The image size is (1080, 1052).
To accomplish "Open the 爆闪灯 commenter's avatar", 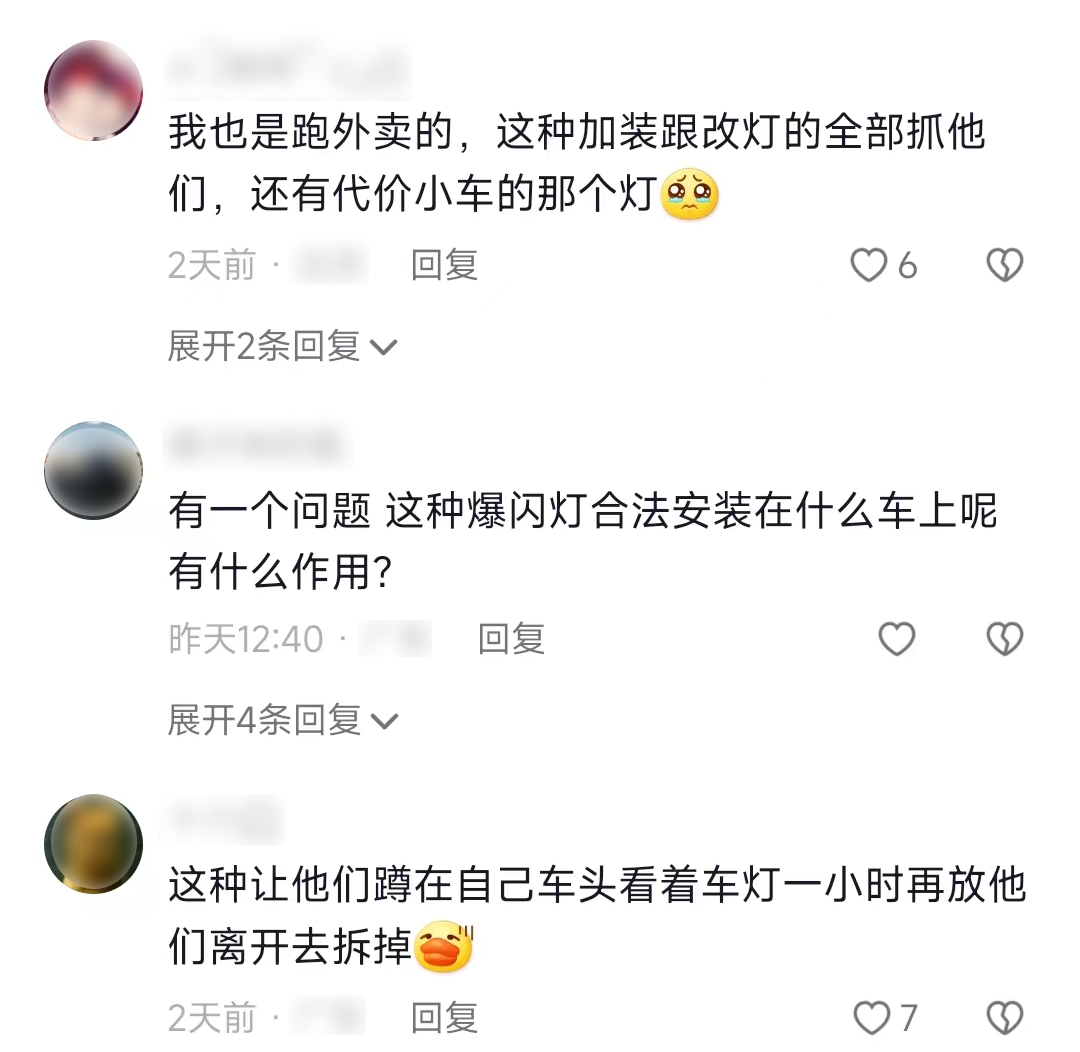I will coord(94,470).
